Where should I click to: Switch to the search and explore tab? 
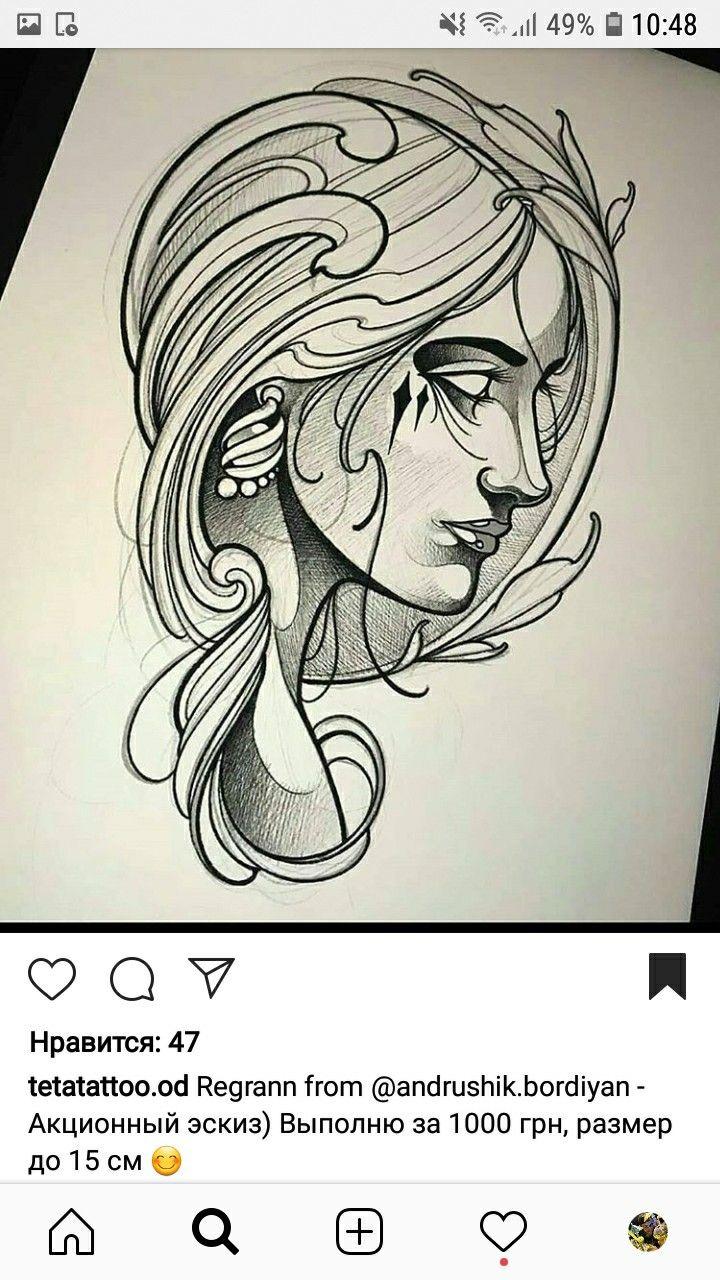[215, 1231]
